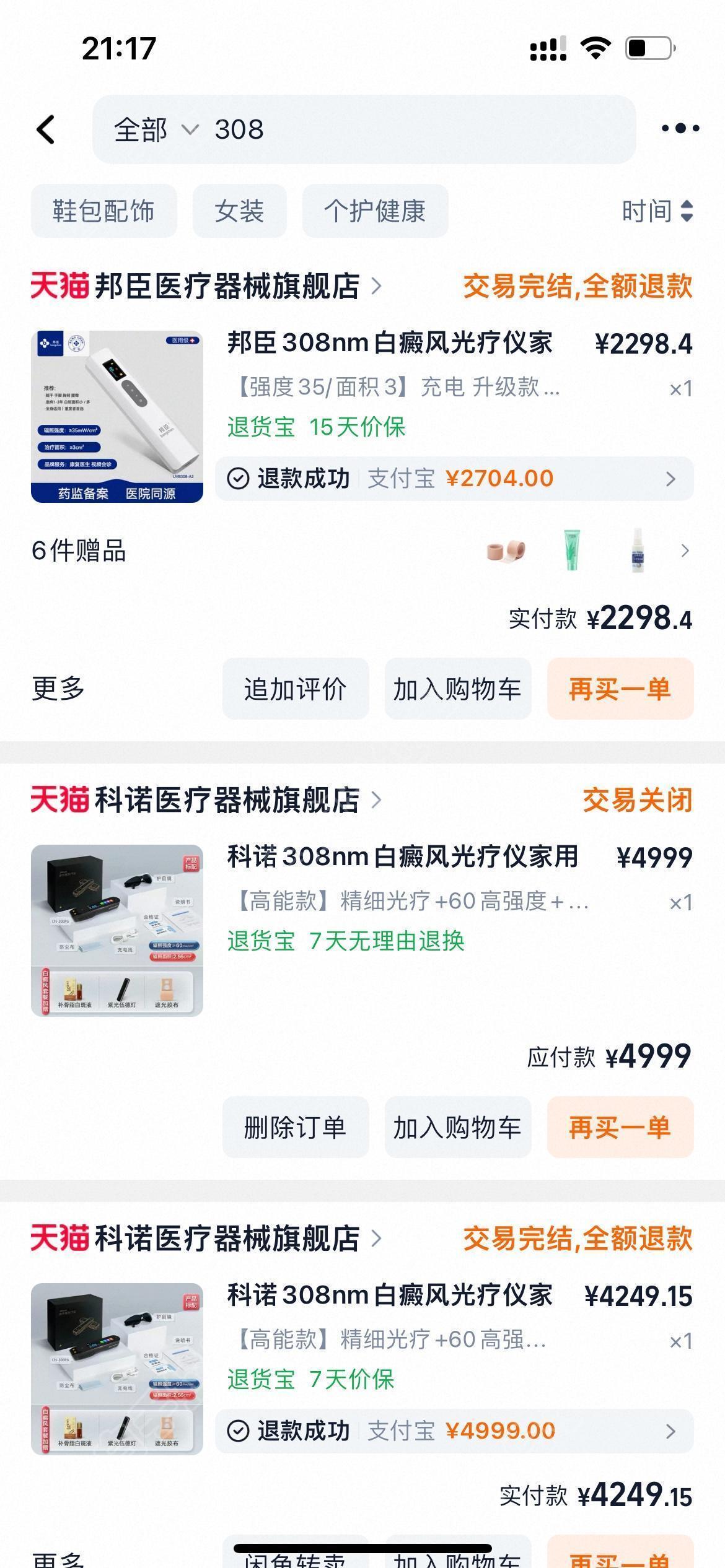Tap 追加评价 on the 邦臣 order
Screen dimensions: 725x1568
click(296, 689)
